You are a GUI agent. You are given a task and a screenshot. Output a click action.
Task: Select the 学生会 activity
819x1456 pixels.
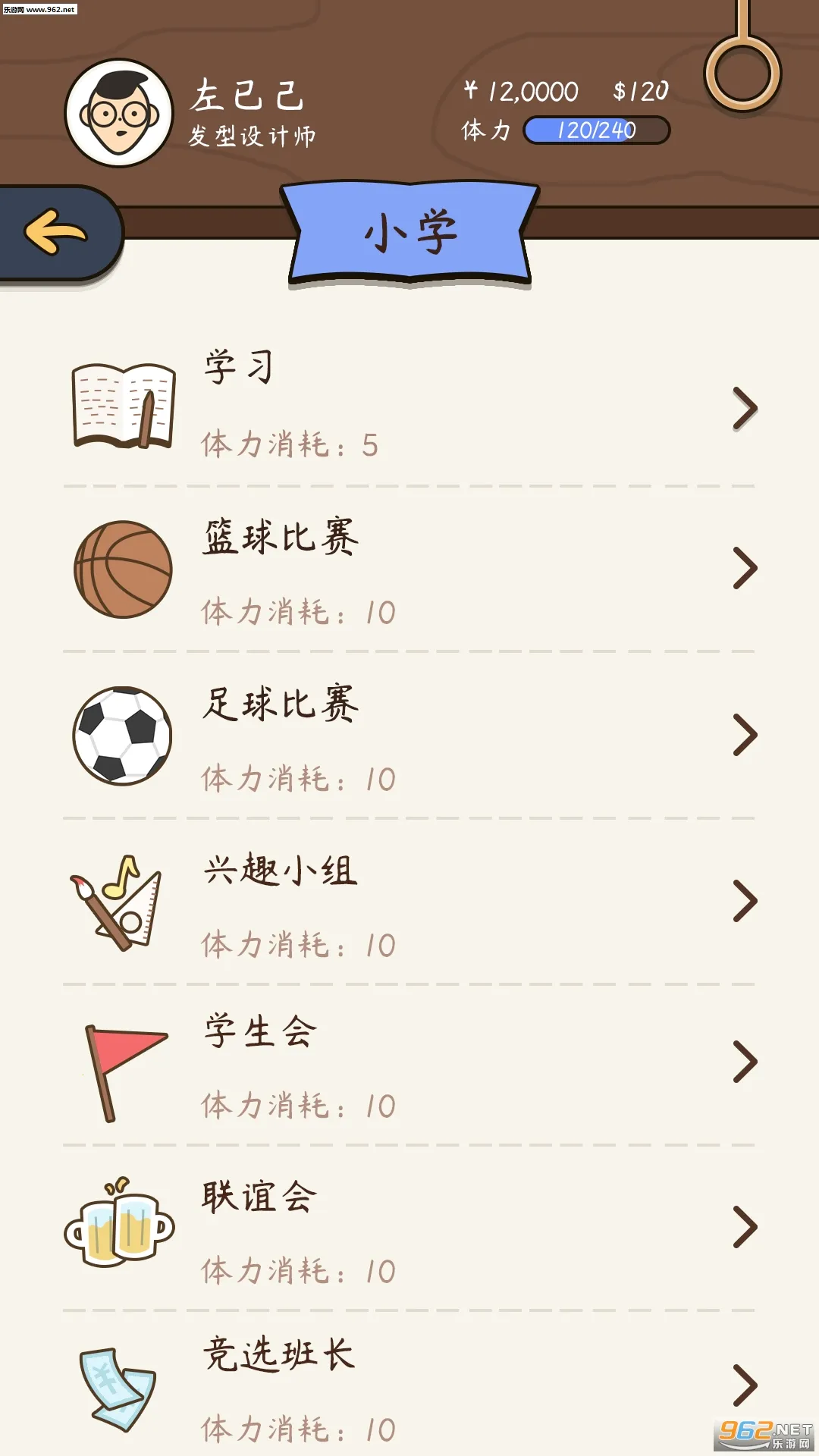coord(409,1063)
